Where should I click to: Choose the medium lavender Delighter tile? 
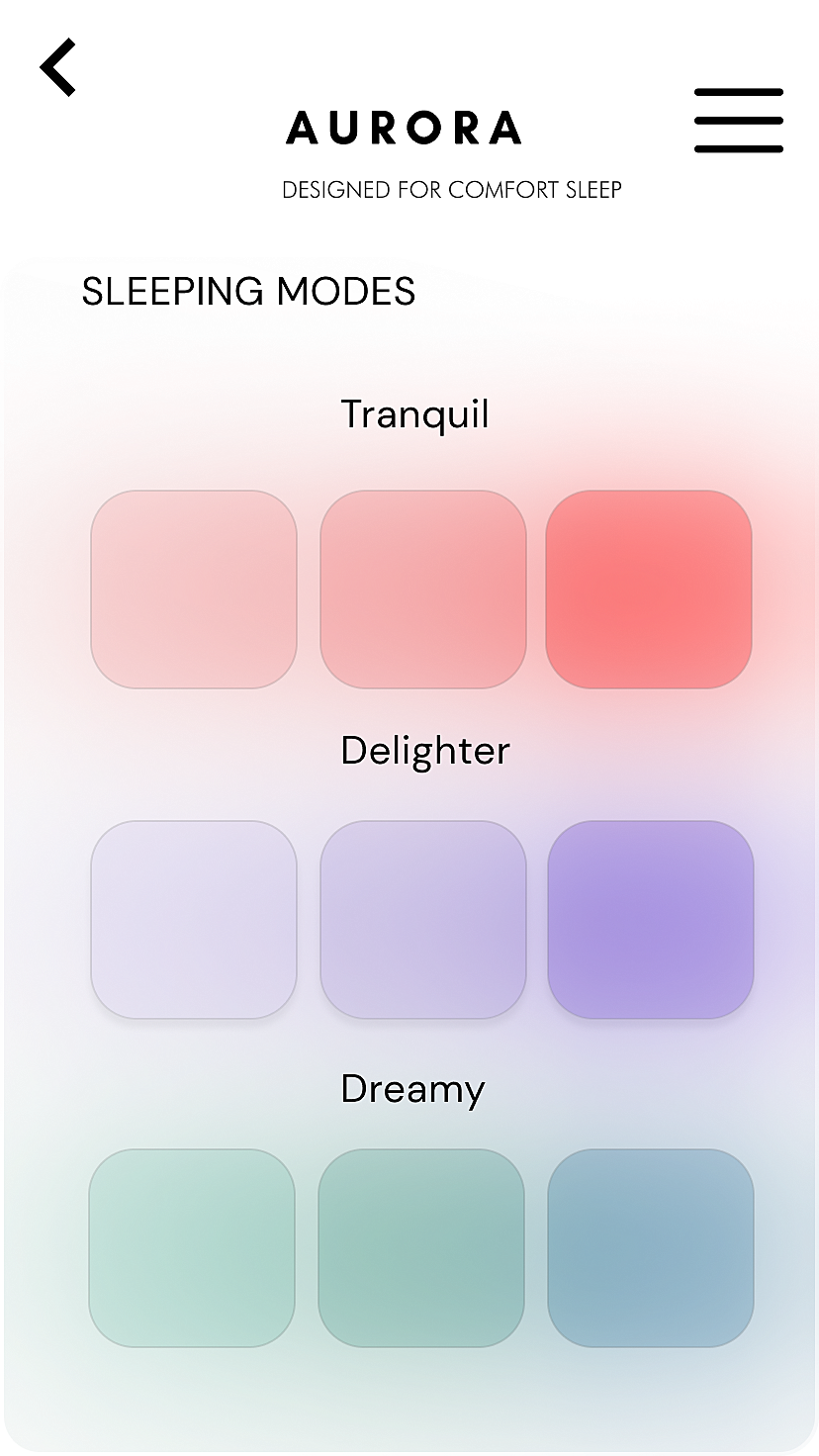coord(422,920)
